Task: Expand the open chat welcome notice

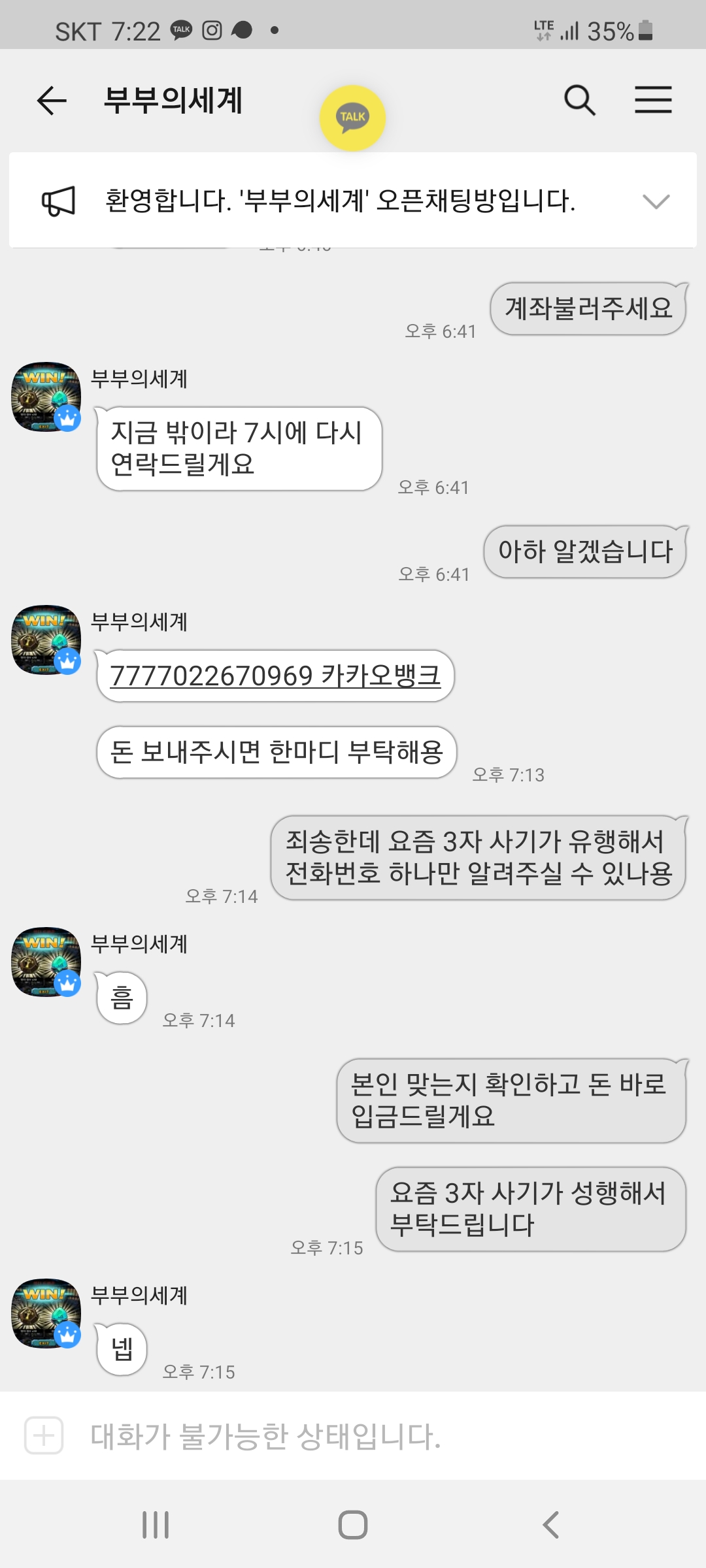Action: tap(656, 201)
